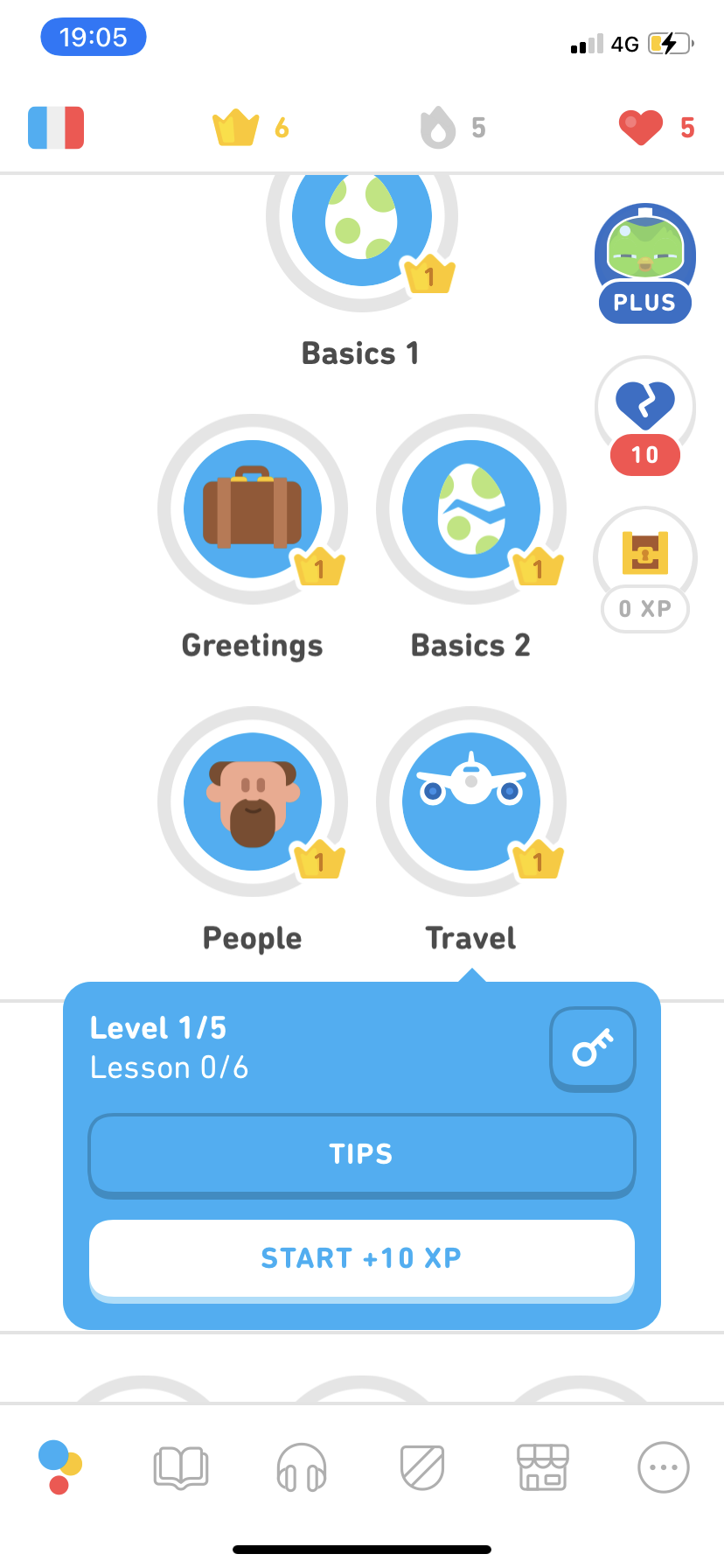Tap the key to test out of Travel

click(592, 1048)
